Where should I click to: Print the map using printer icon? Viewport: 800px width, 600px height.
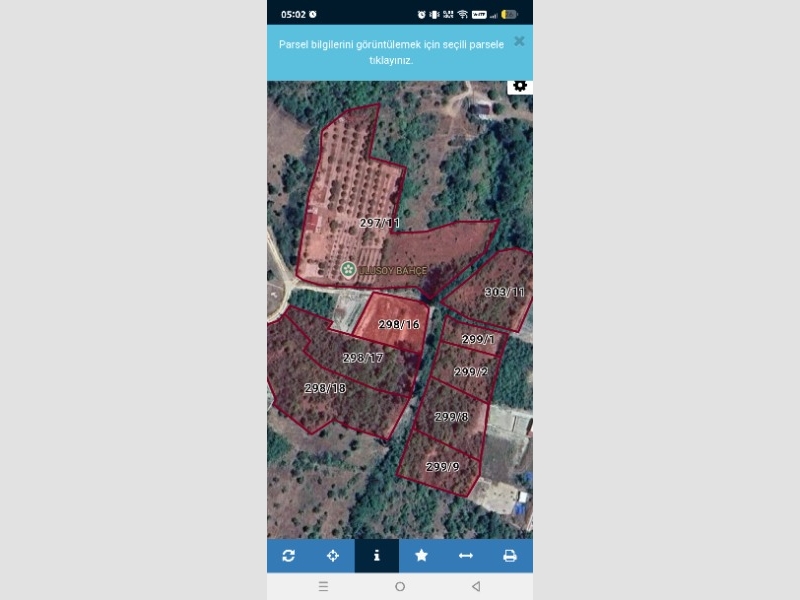coord(510,556)
